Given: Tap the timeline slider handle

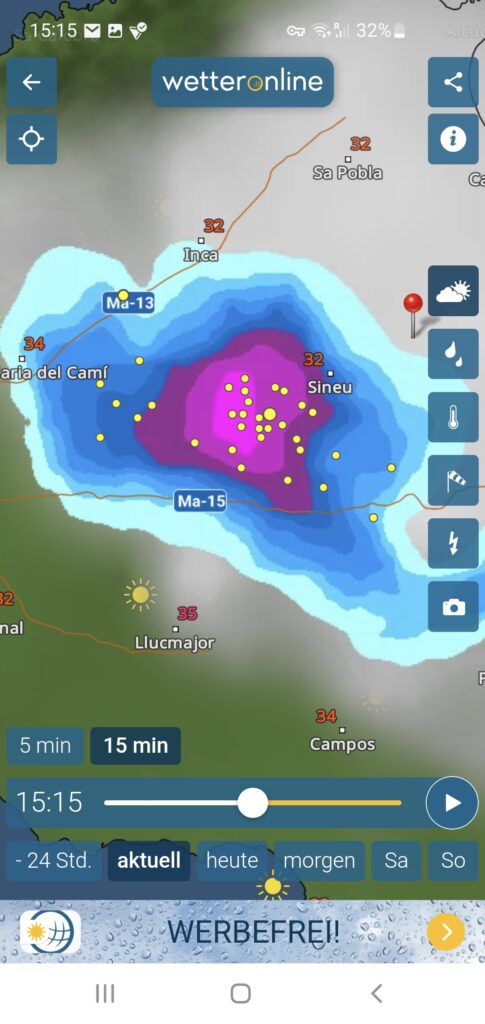Looking at the screenshot, I should [x=253, y=803].
